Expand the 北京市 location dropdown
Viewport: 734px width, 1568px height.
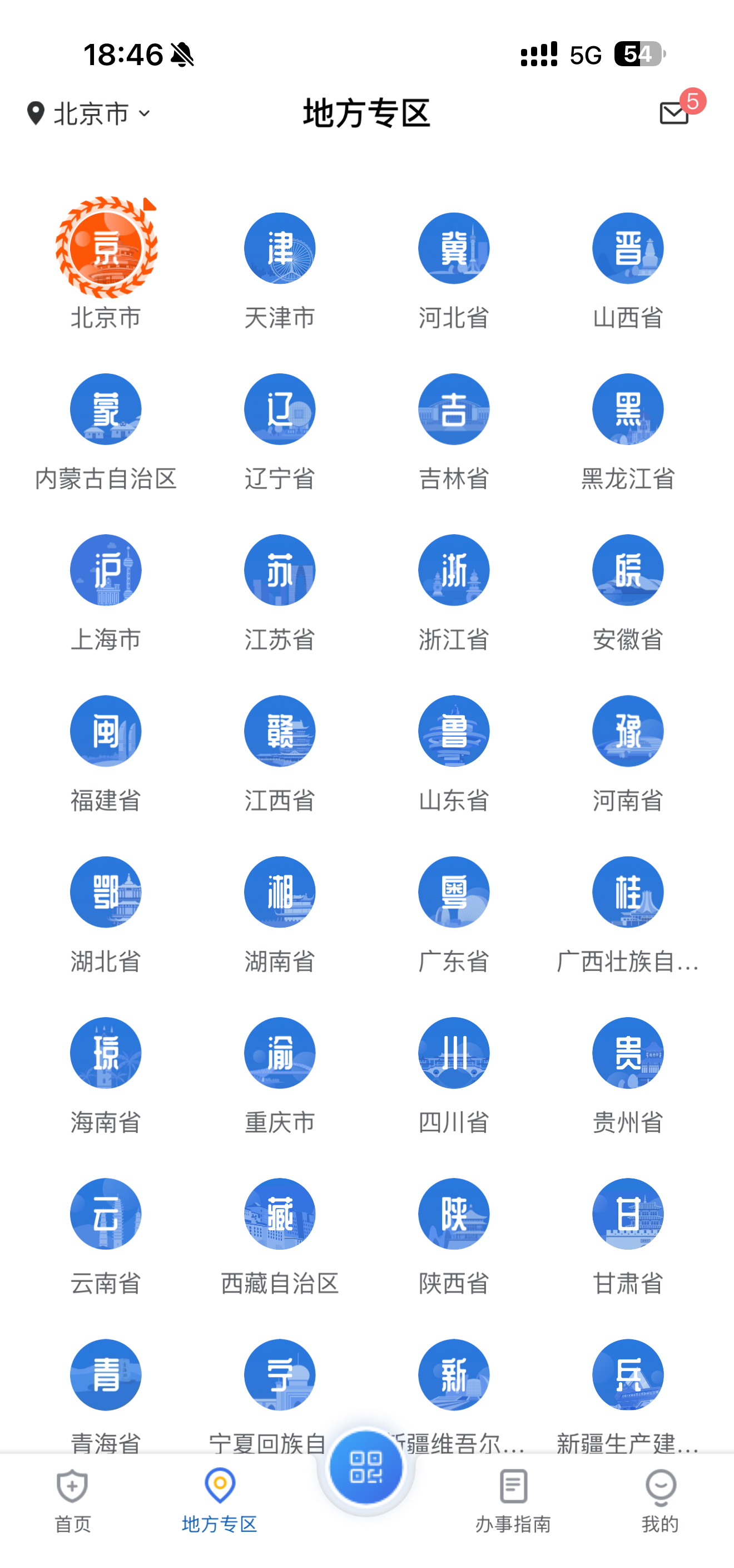(x=89, y=114)
